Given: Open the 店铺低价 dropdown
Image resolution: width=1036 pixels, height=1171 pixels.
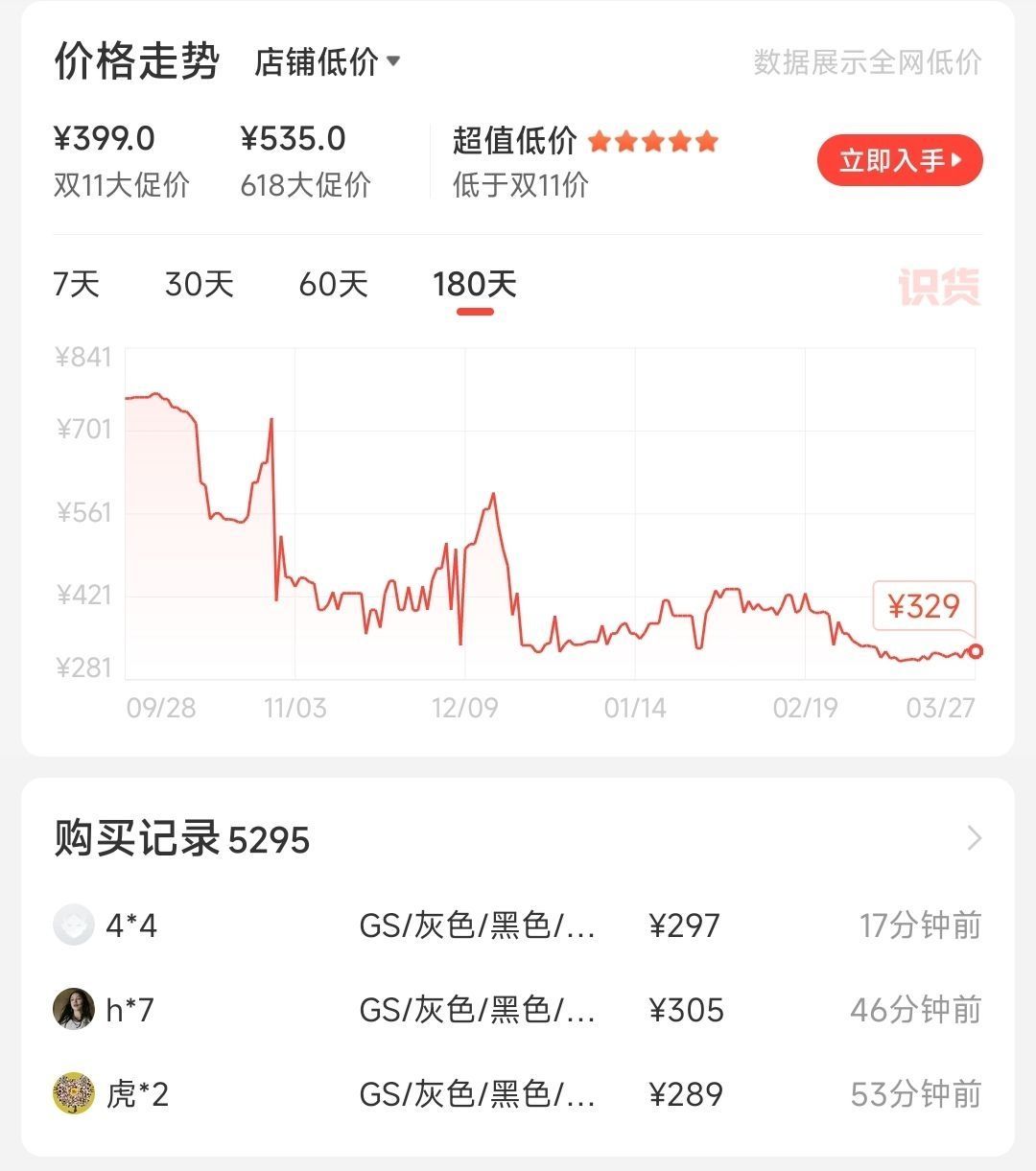Looking at the screenshot, I should [327, 62].
